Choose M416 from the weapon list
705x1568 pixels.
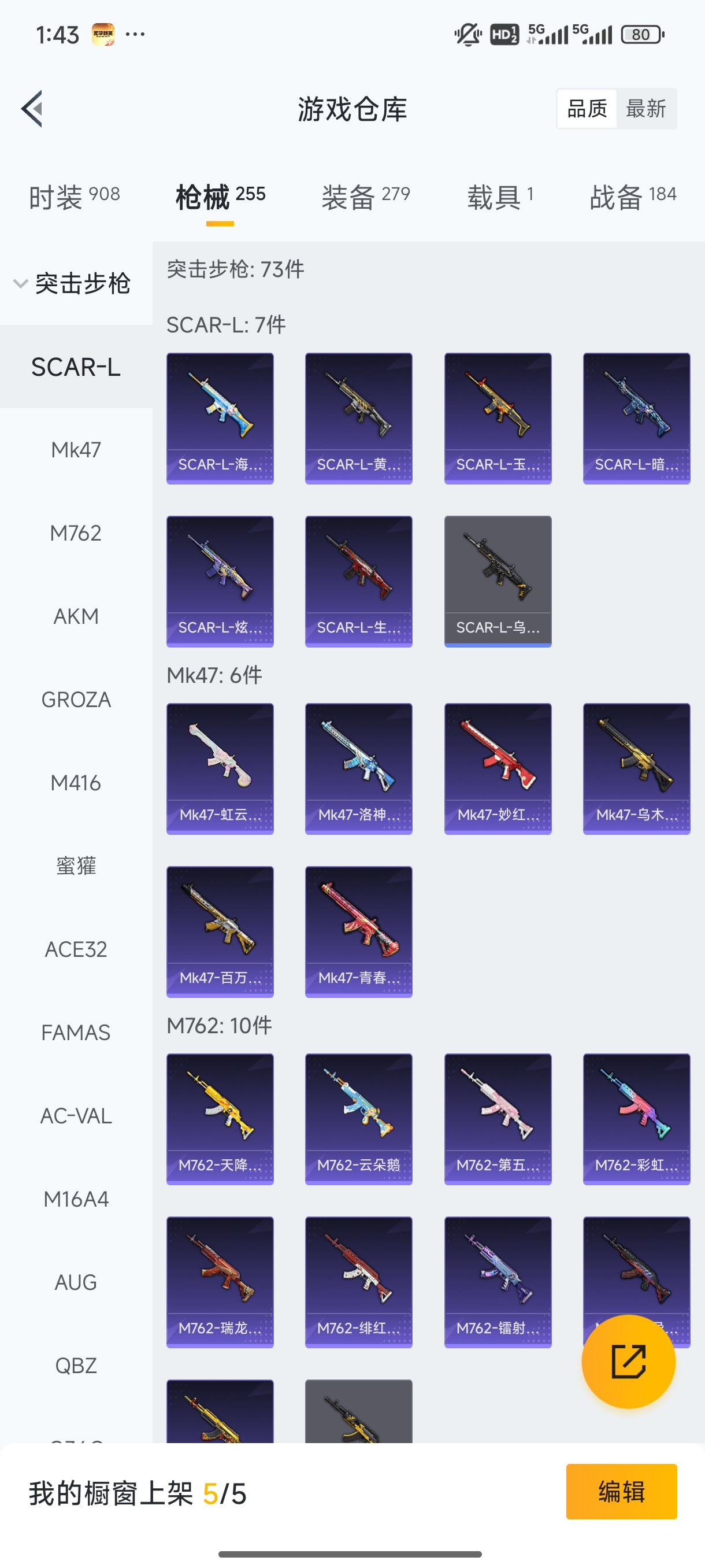click(x=76, y=783)
